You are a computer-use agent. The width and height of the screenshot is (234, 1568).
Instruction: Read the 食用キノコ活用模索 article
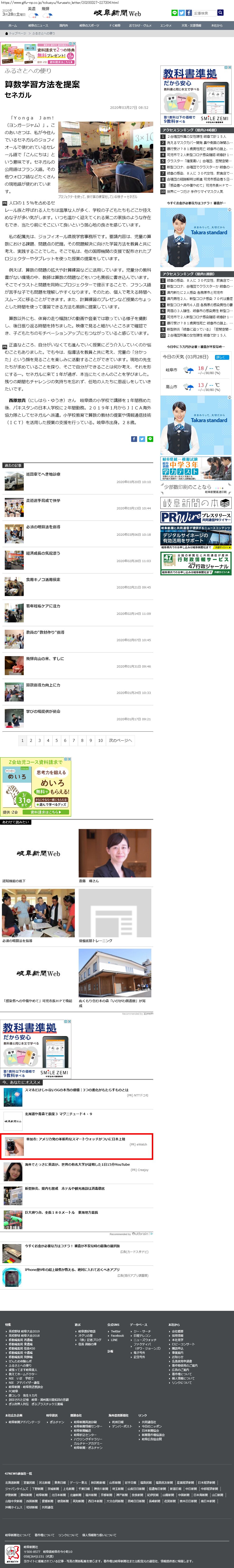43,579
